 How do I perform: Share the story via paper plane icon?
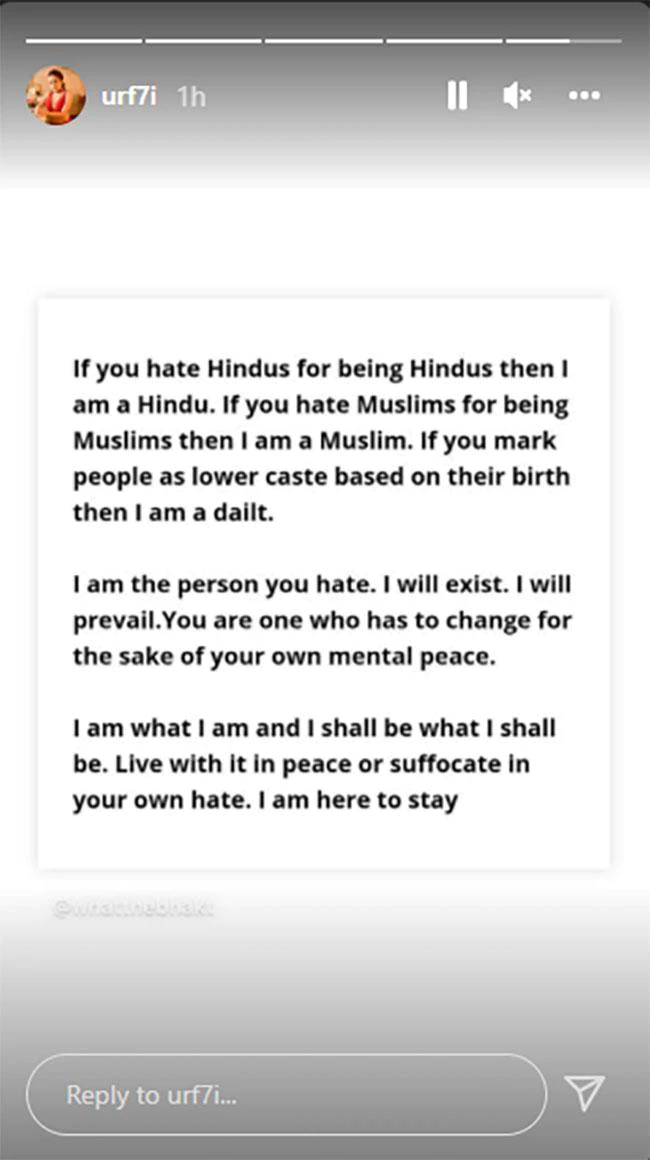click(x=585, y=1093)
